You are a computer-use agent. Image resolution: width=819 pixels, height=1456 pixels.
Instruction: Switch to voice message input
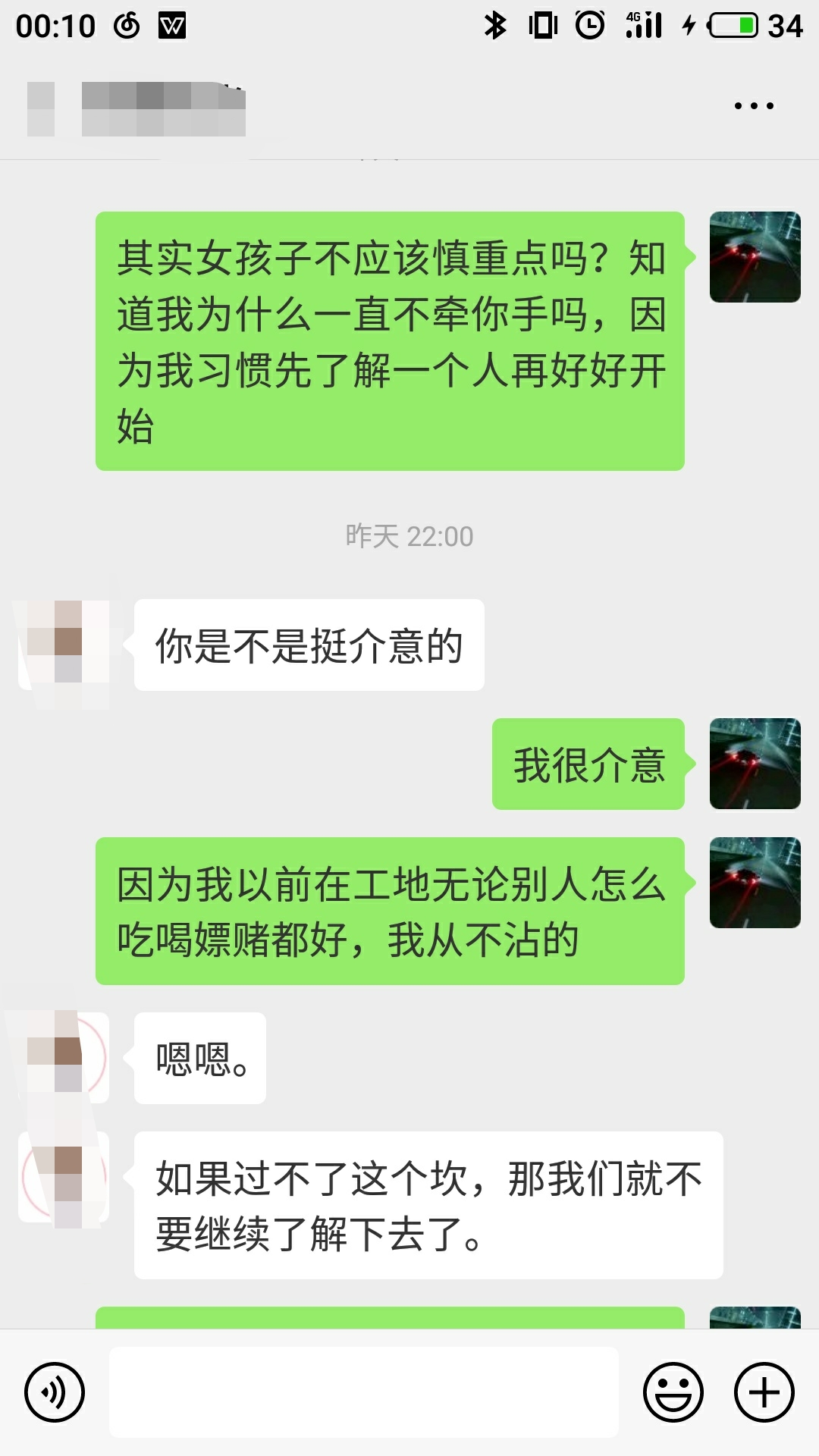55,1392
